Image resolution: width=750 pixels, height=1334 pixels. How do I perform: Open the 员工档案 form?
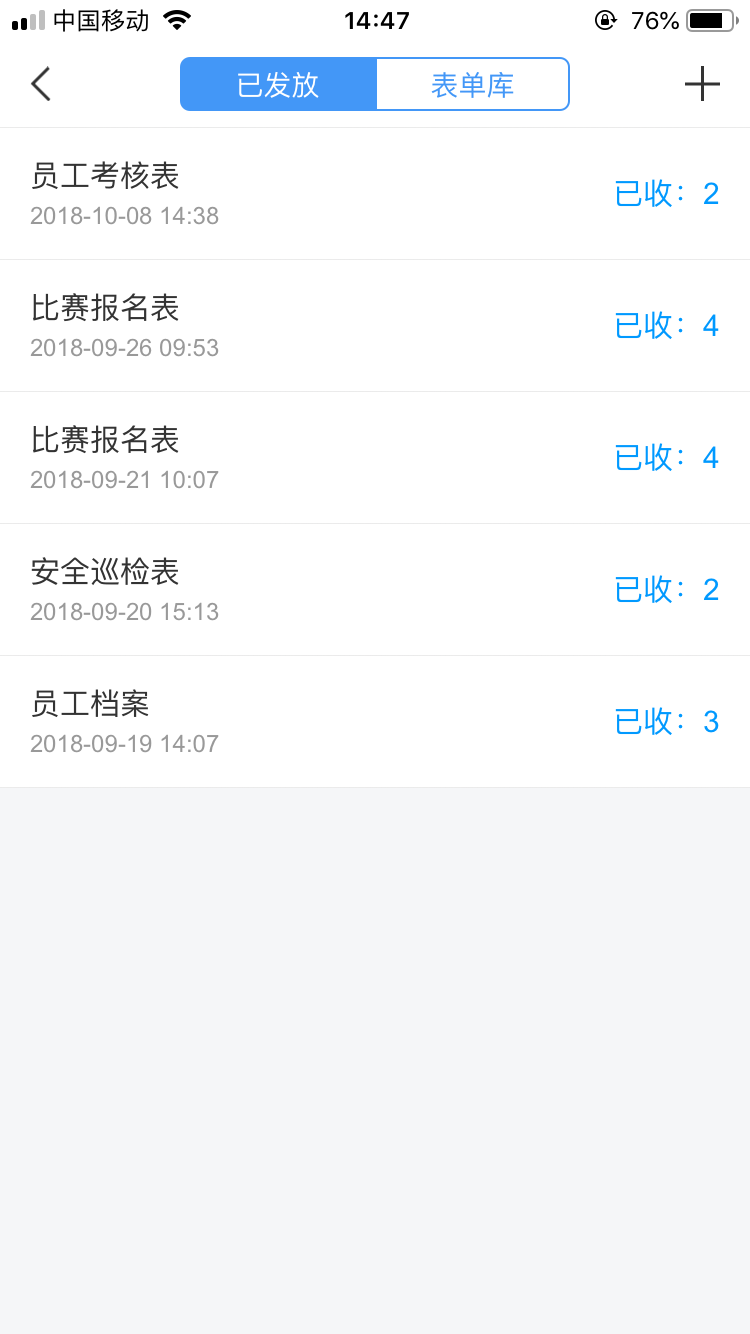(90, 704)
